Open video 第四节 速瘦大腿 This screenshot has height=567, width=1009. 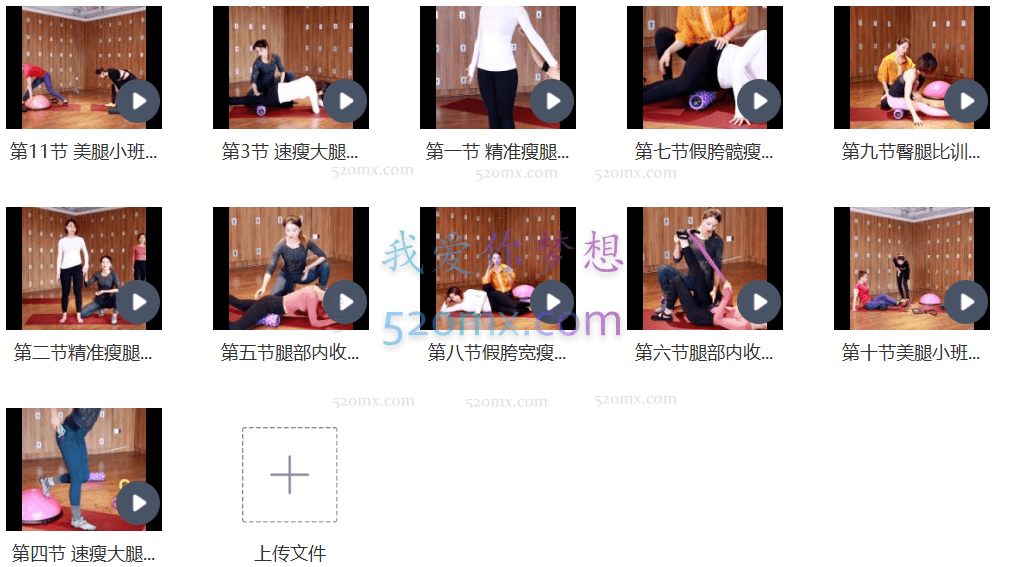(x=84, y=469)
